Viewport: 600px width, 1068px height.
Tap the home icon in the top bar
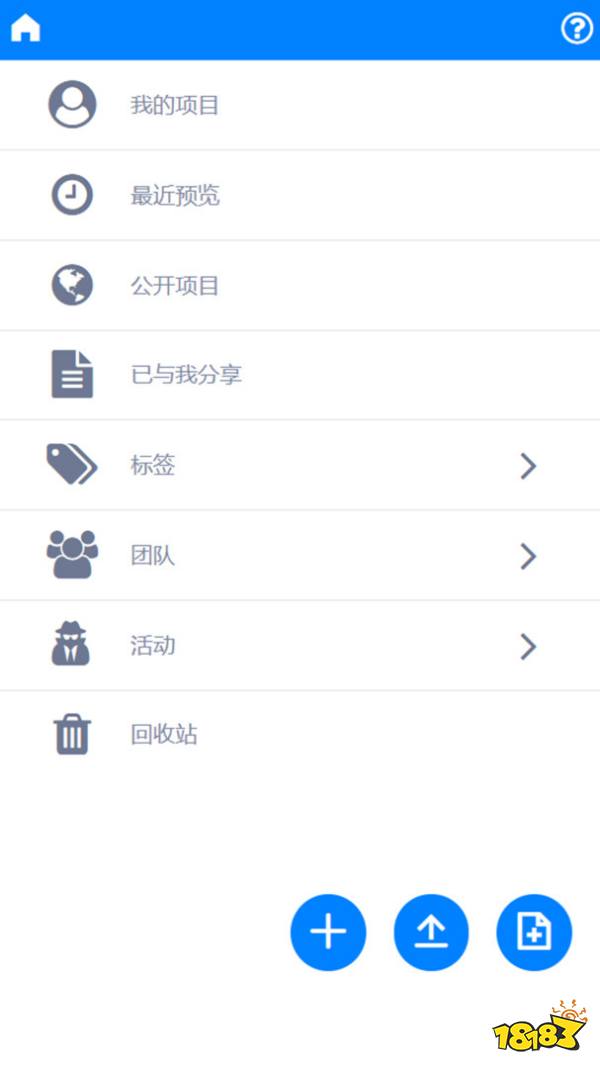(26, 29)
